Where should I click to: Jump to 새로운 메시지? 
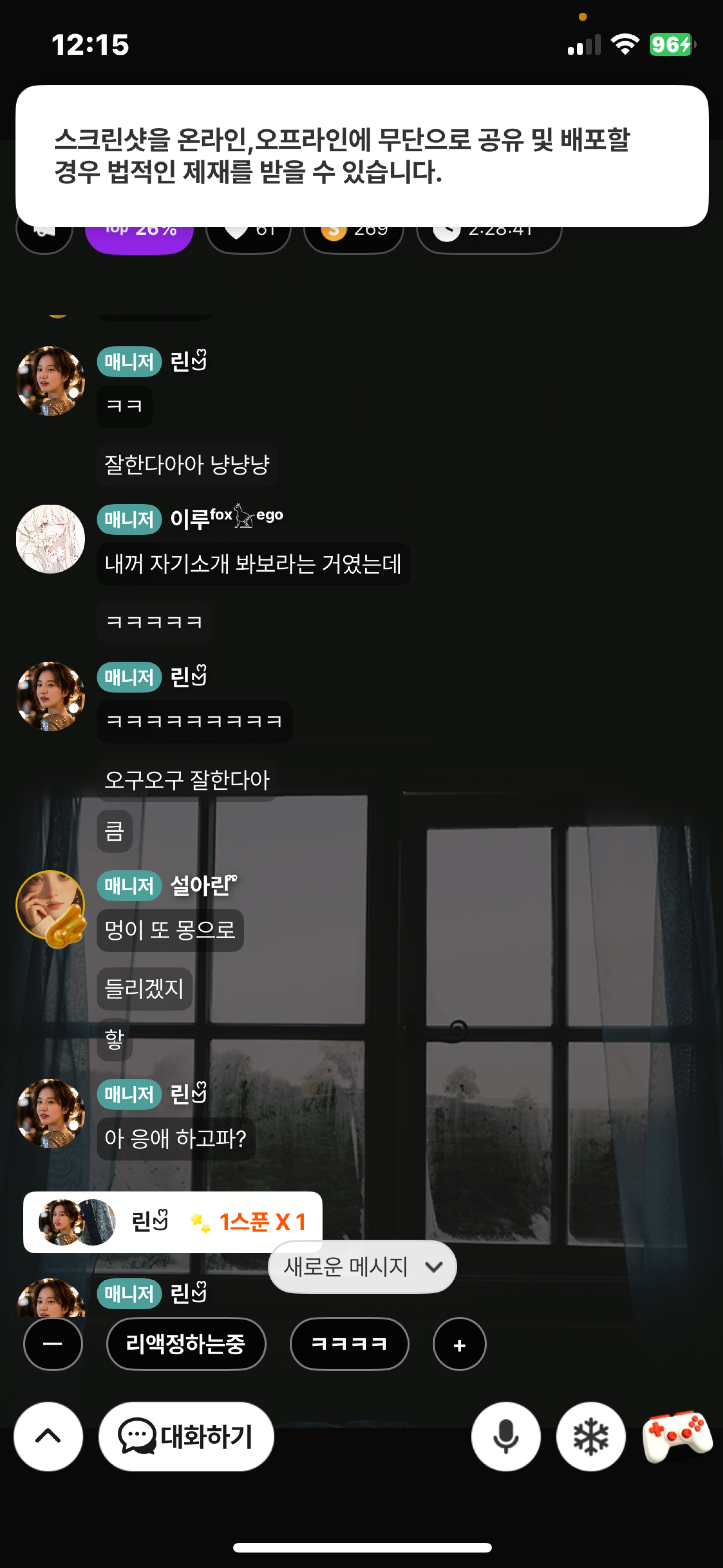click(x=362, y=1267)
